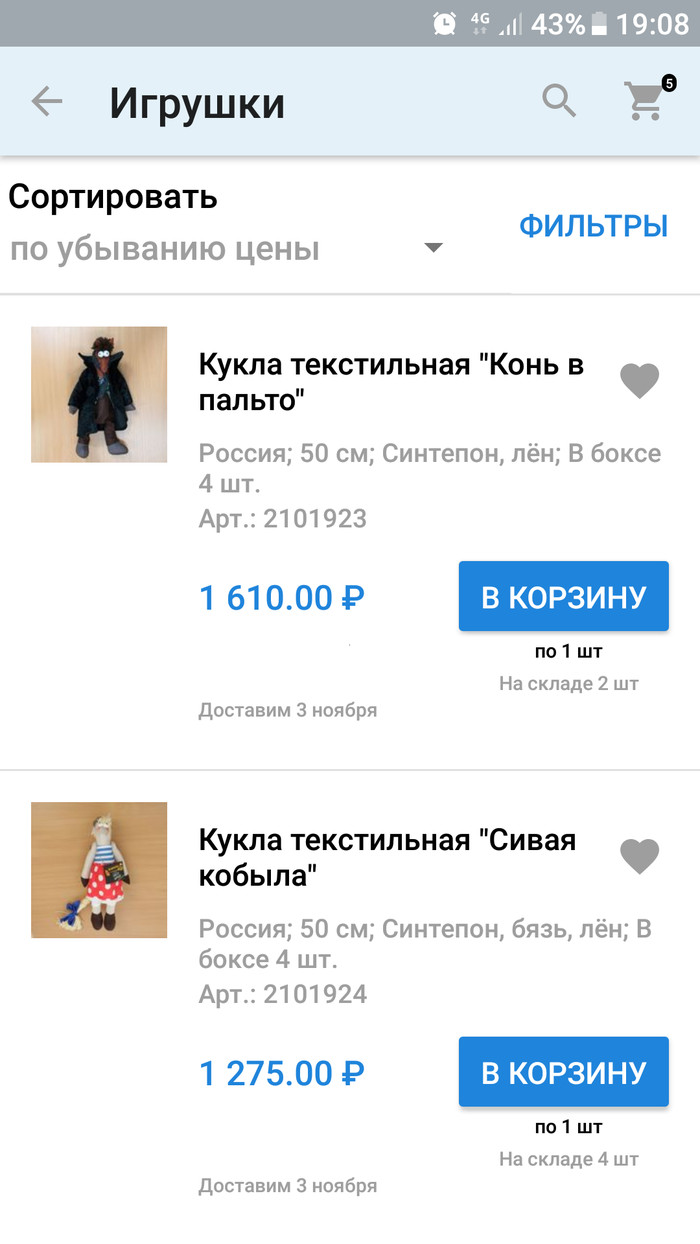Go back from the Игрушки screen
Screen dimensions: 700x1244
tap(47, 102)
